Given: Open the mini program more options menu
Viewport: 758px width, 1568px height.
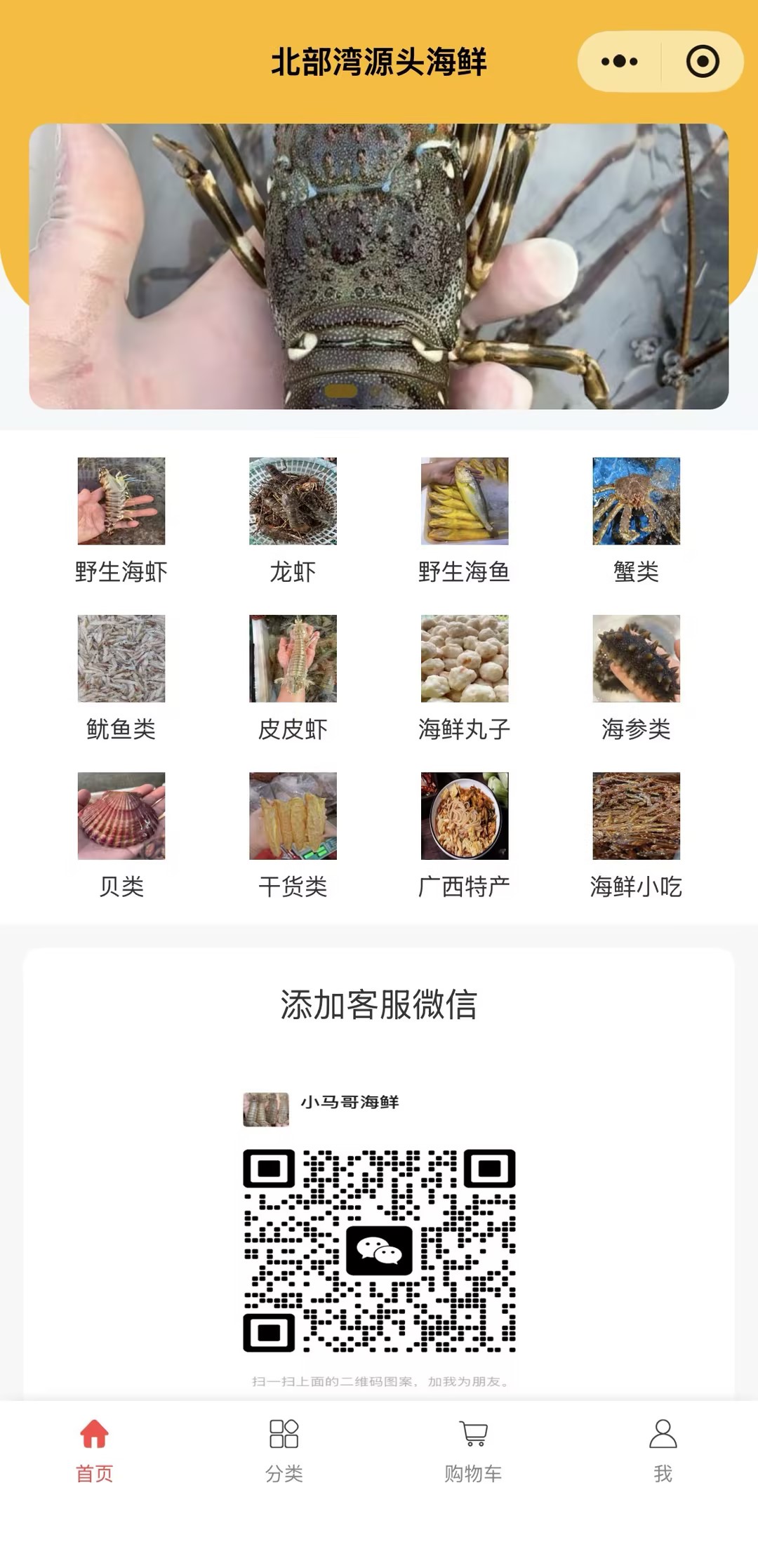Looking at the screenshot, I should [620, 62].
